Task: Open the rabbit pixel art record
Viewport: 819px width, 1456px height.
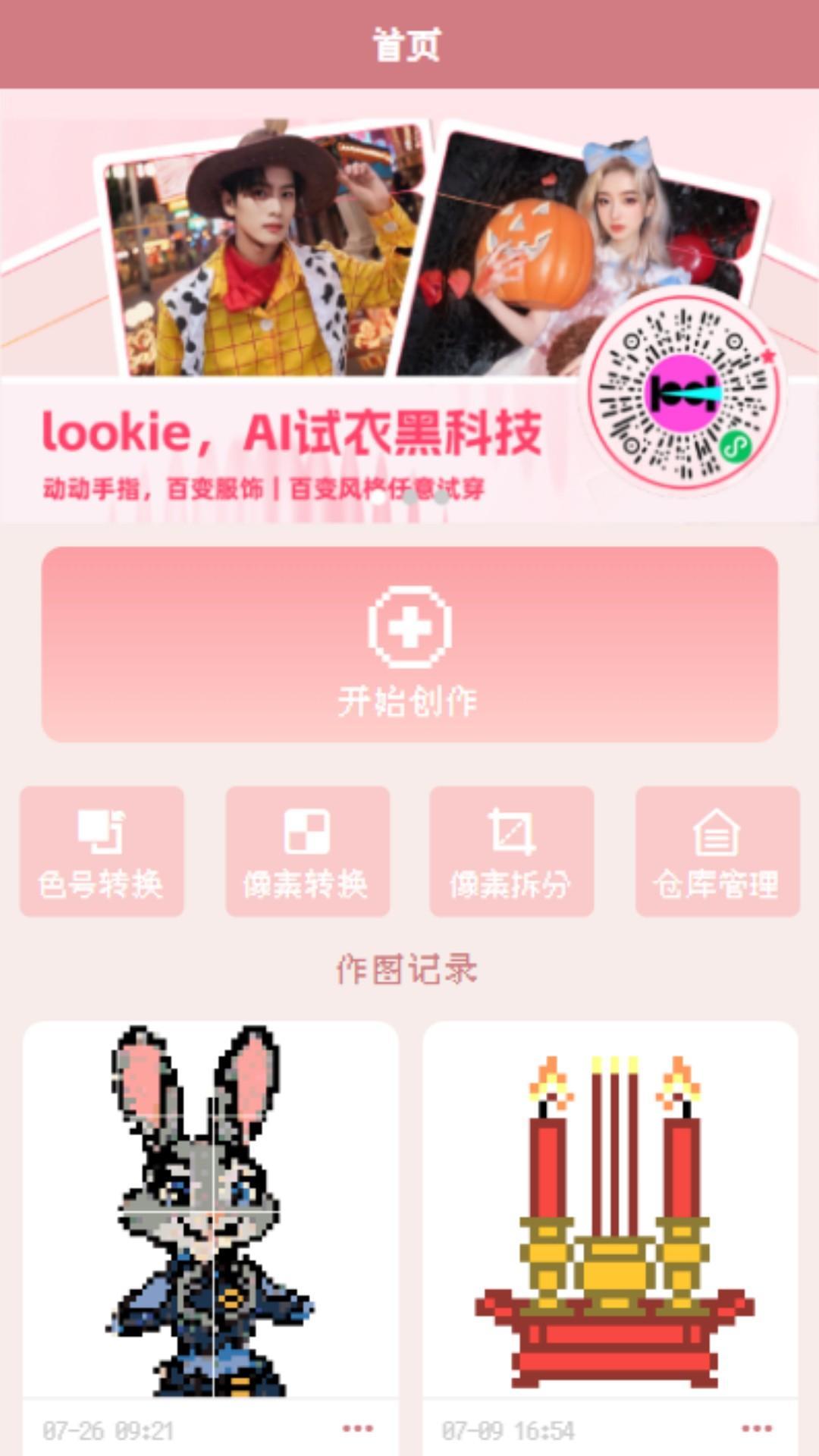Action: tap(211, 1210)
